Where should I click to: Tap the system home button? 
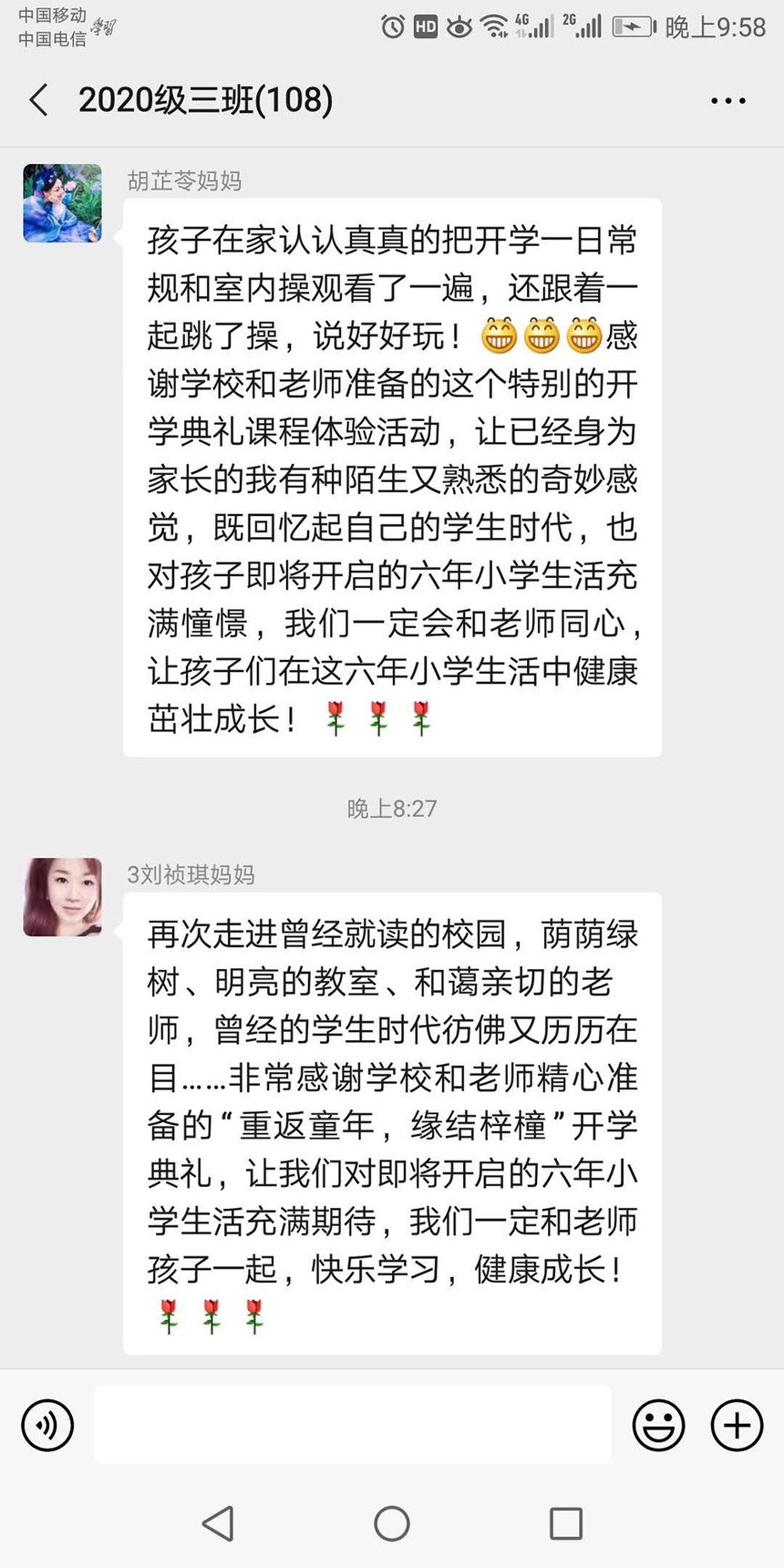[392, 1523]
